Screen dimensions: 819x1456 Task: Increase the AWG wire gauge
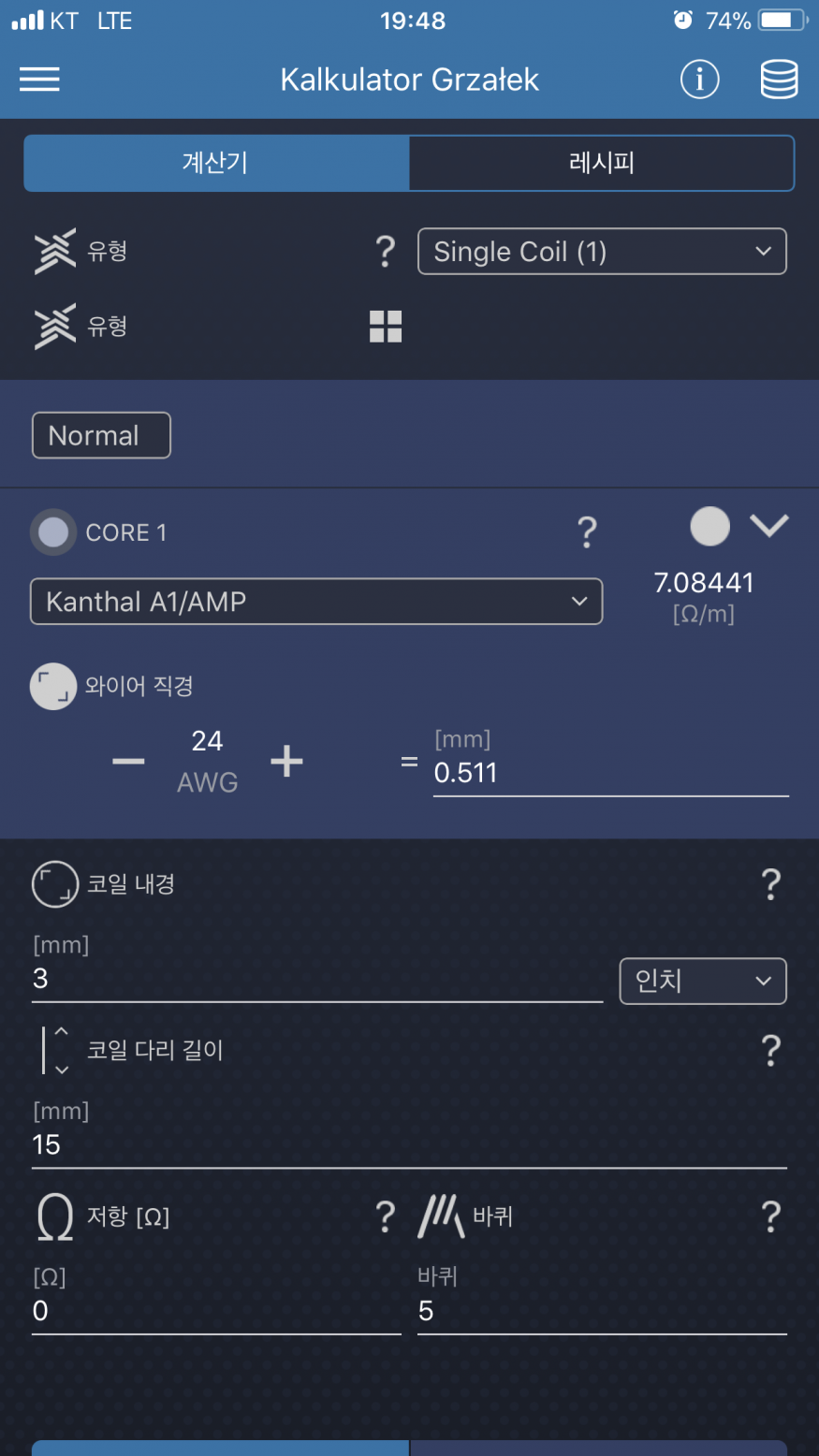tap(286, 762)
